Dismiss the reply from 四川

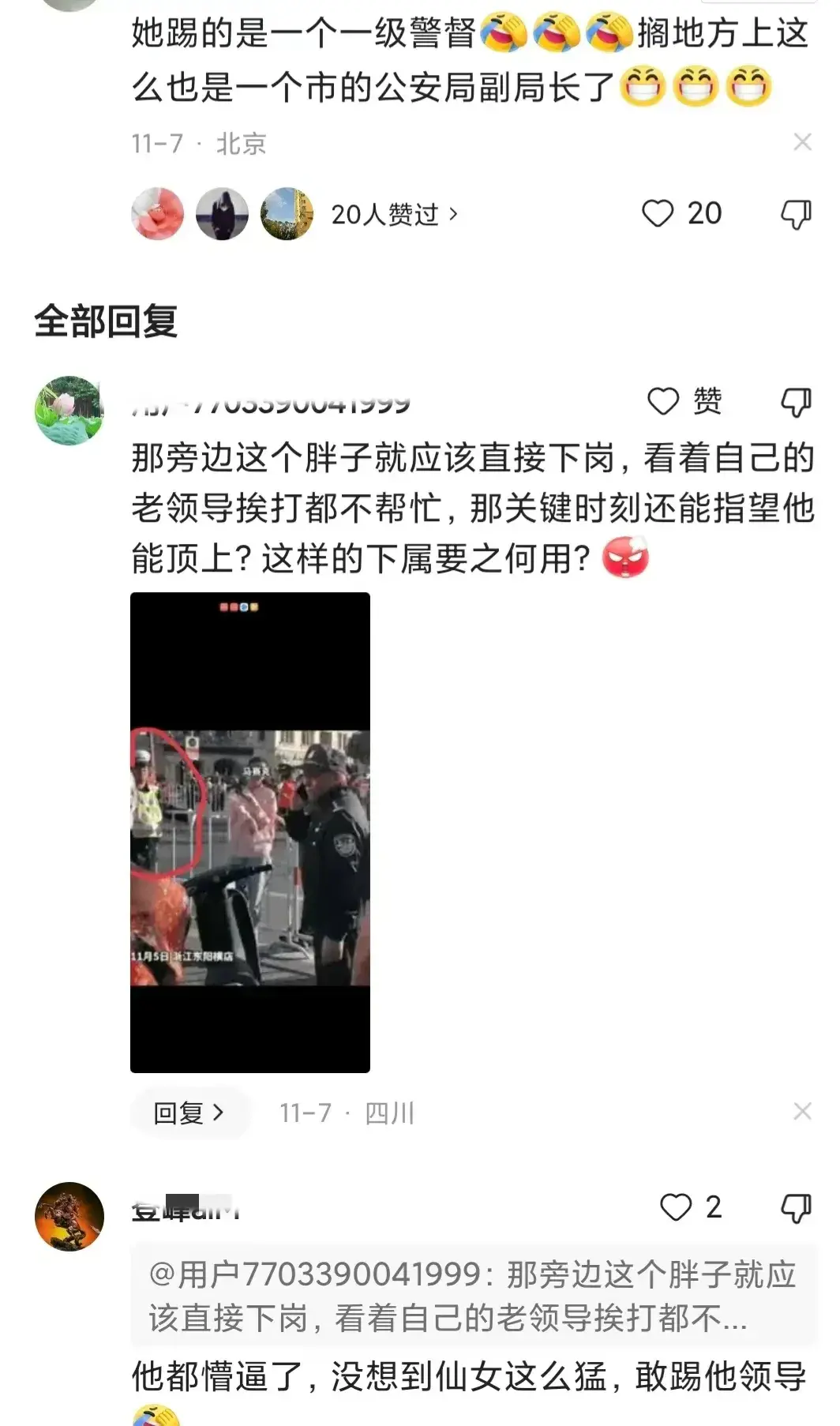click(x=802, y=1112)
